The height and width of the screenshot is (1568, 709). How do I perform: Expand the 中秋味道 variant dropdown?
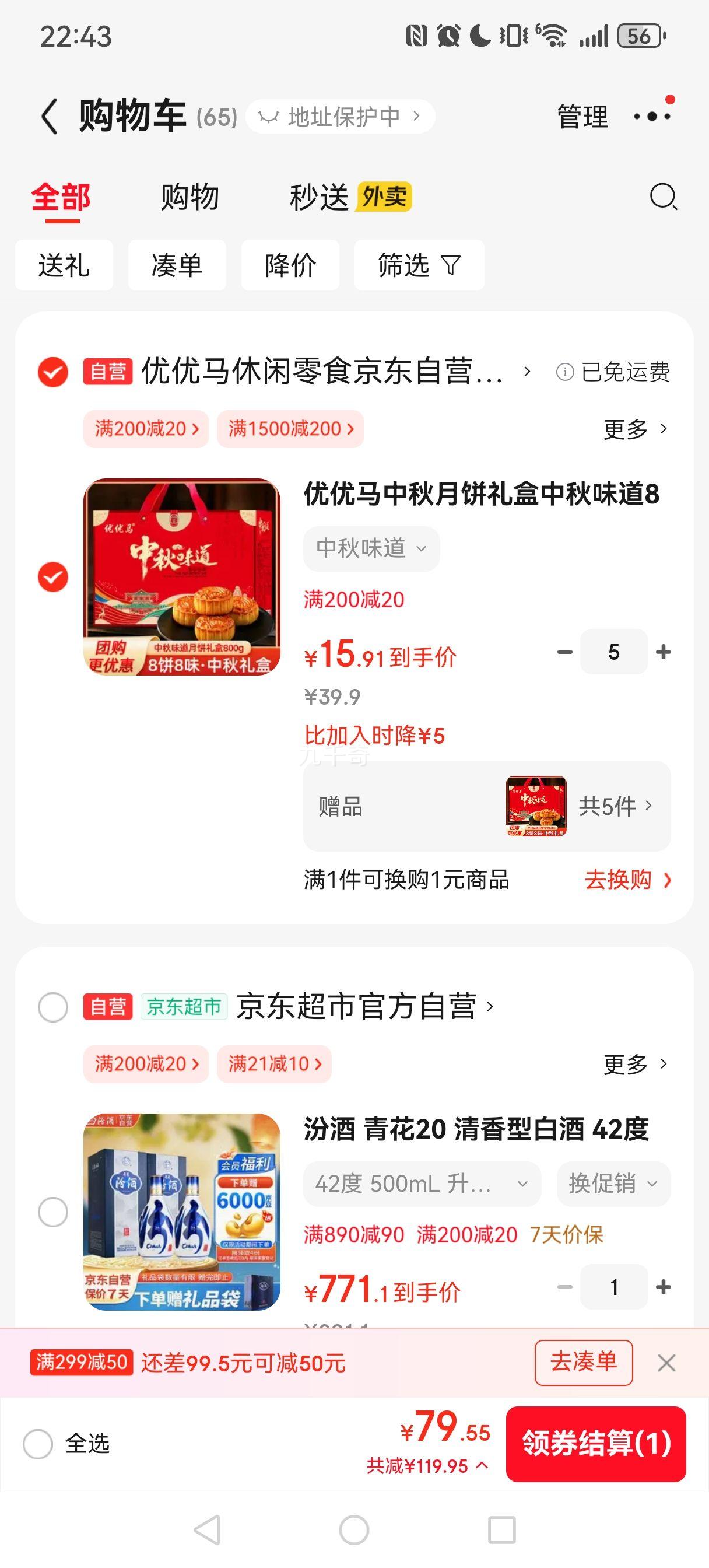click(371, 548)
